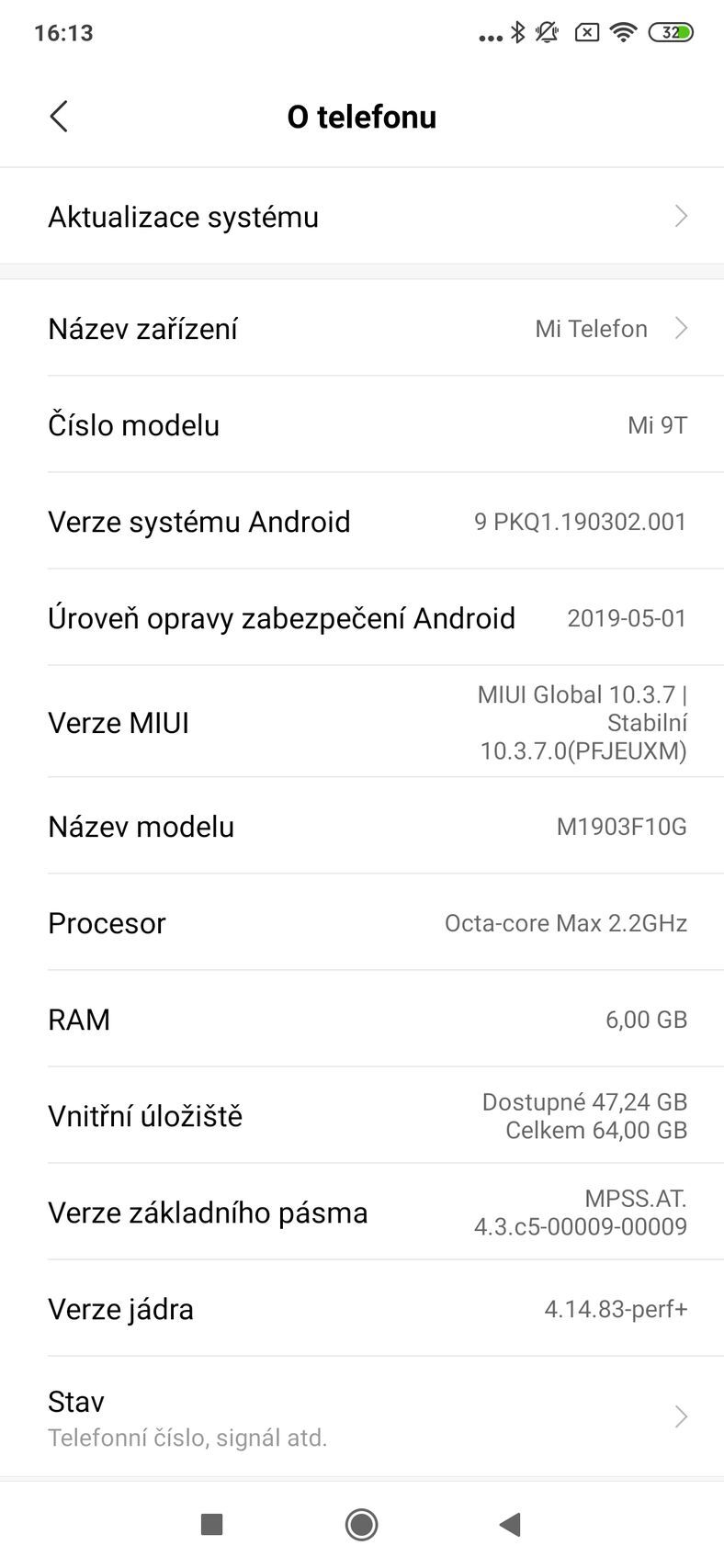Open recent apps with the square button
The image size is (724, 1568).
[210, 1523]
